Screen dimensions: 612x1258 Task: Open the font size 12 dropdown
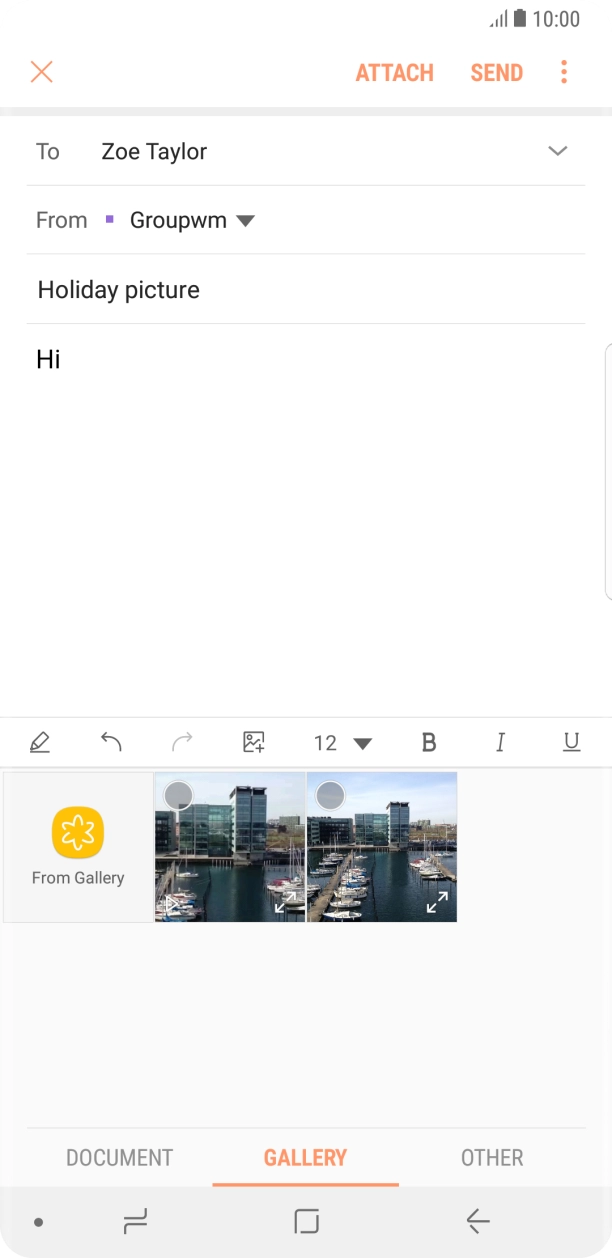pos(342,742)
